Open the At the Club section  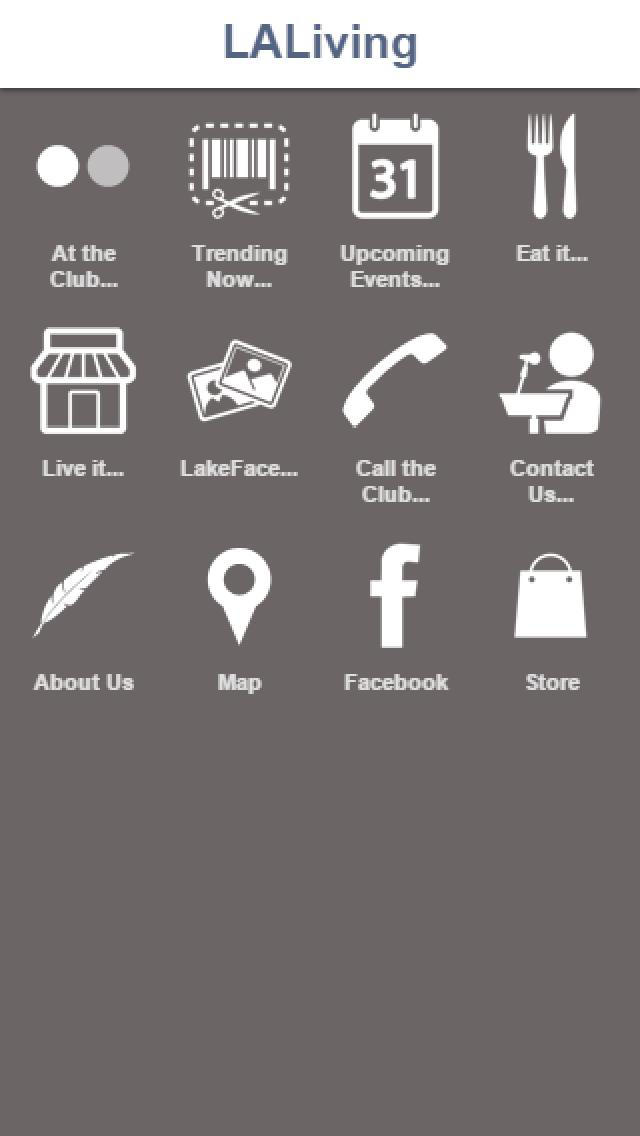coord(83,166)
